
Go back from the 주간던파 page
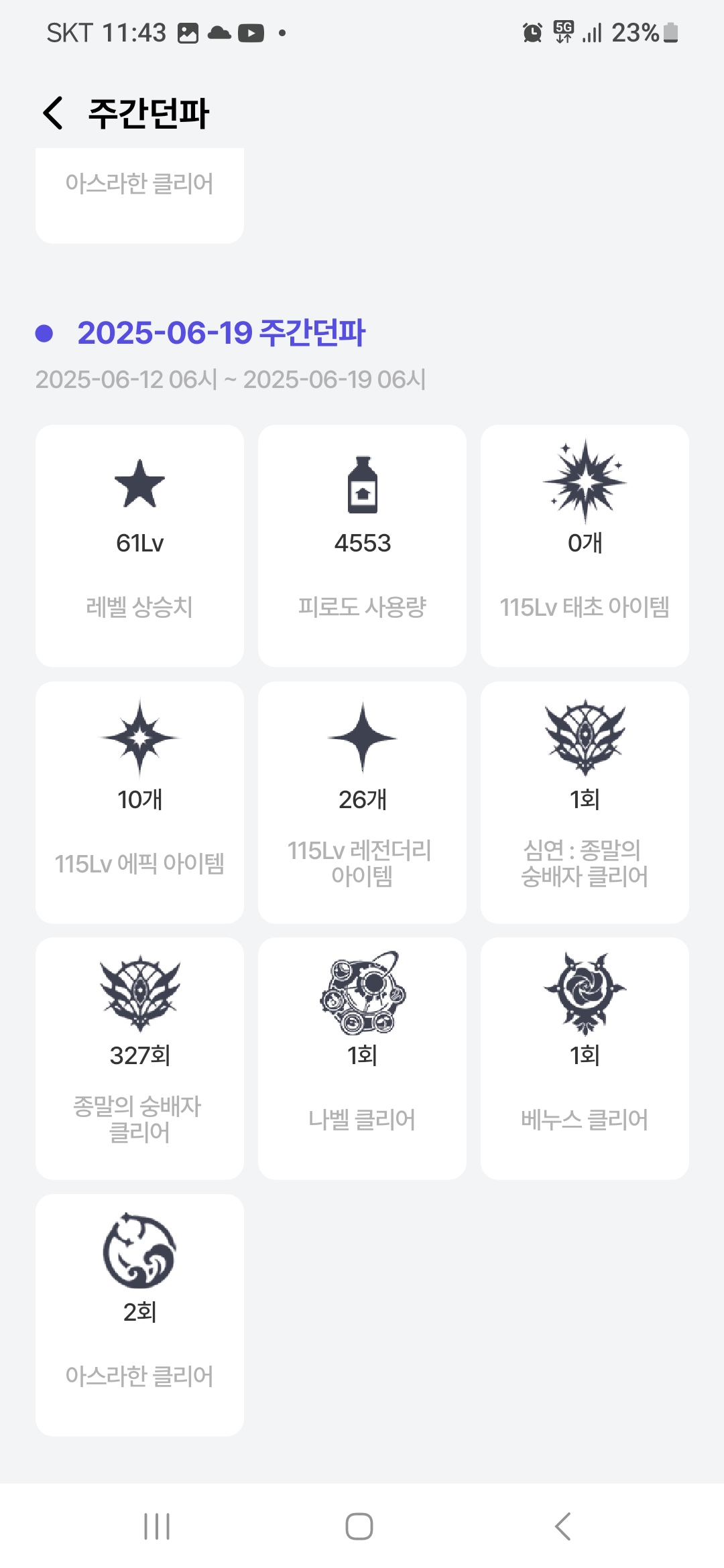(x=54, y=113)
